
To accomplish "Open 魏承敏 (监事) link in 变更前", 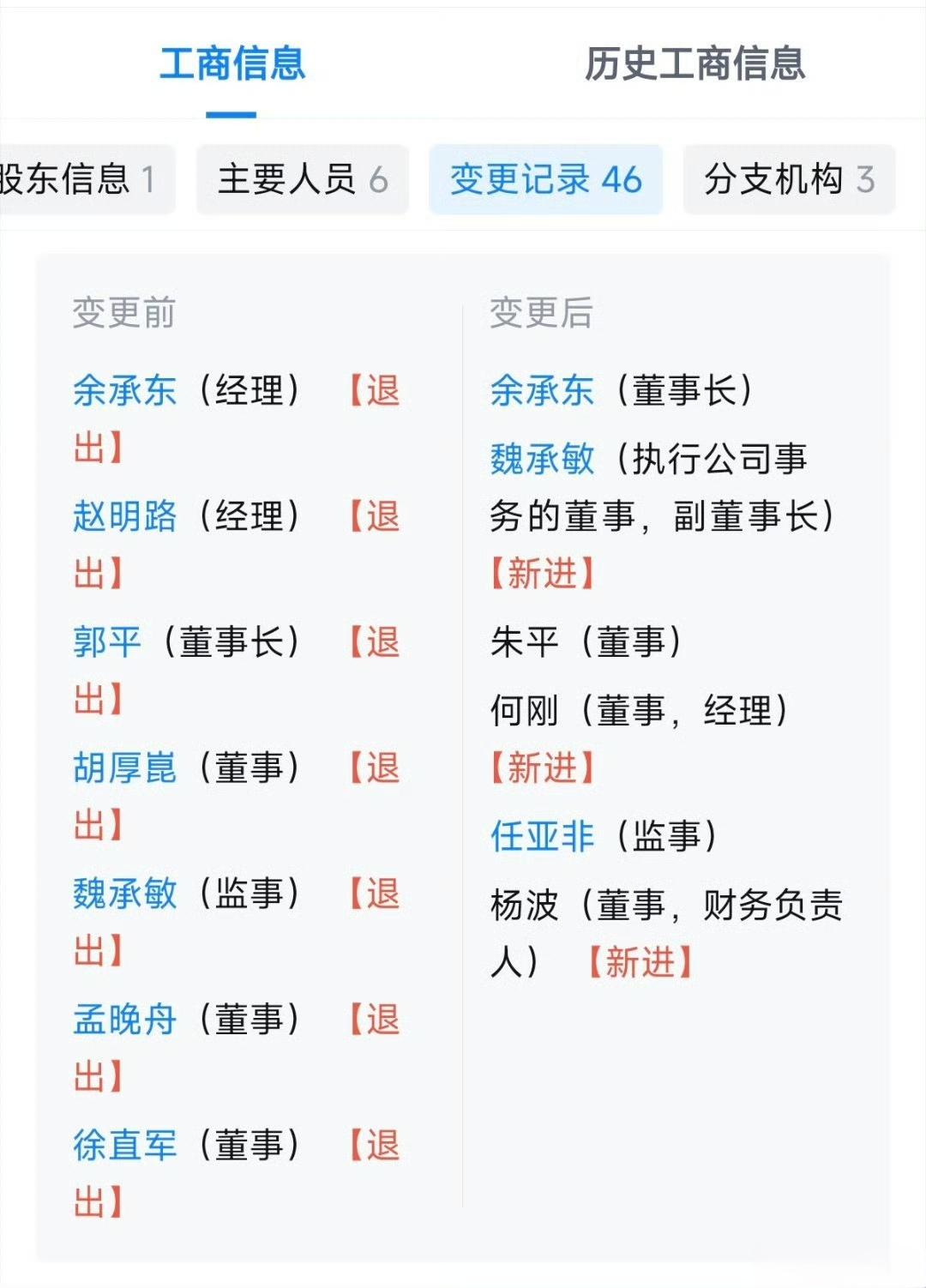I will point(124,894).
